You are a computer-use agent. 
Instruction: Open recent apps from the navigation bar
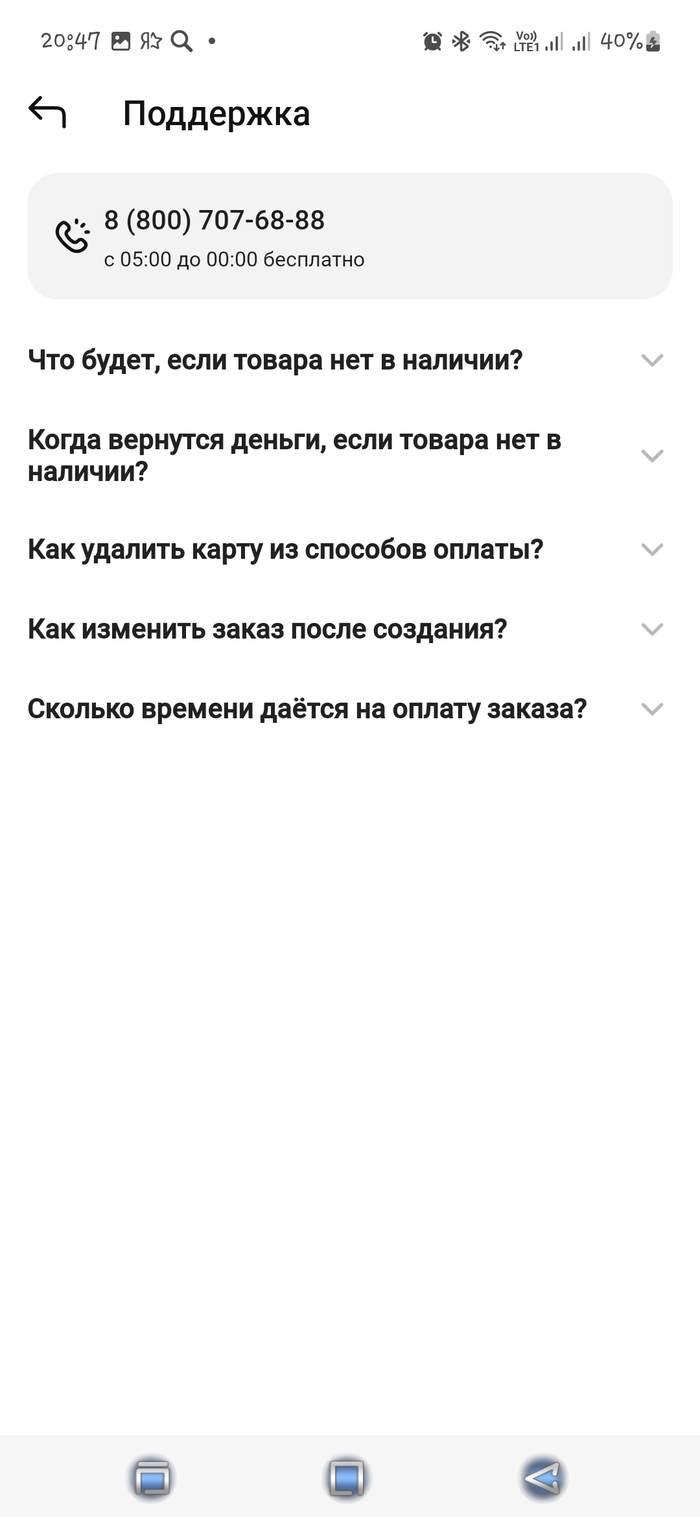click(x=152, y=1477)
